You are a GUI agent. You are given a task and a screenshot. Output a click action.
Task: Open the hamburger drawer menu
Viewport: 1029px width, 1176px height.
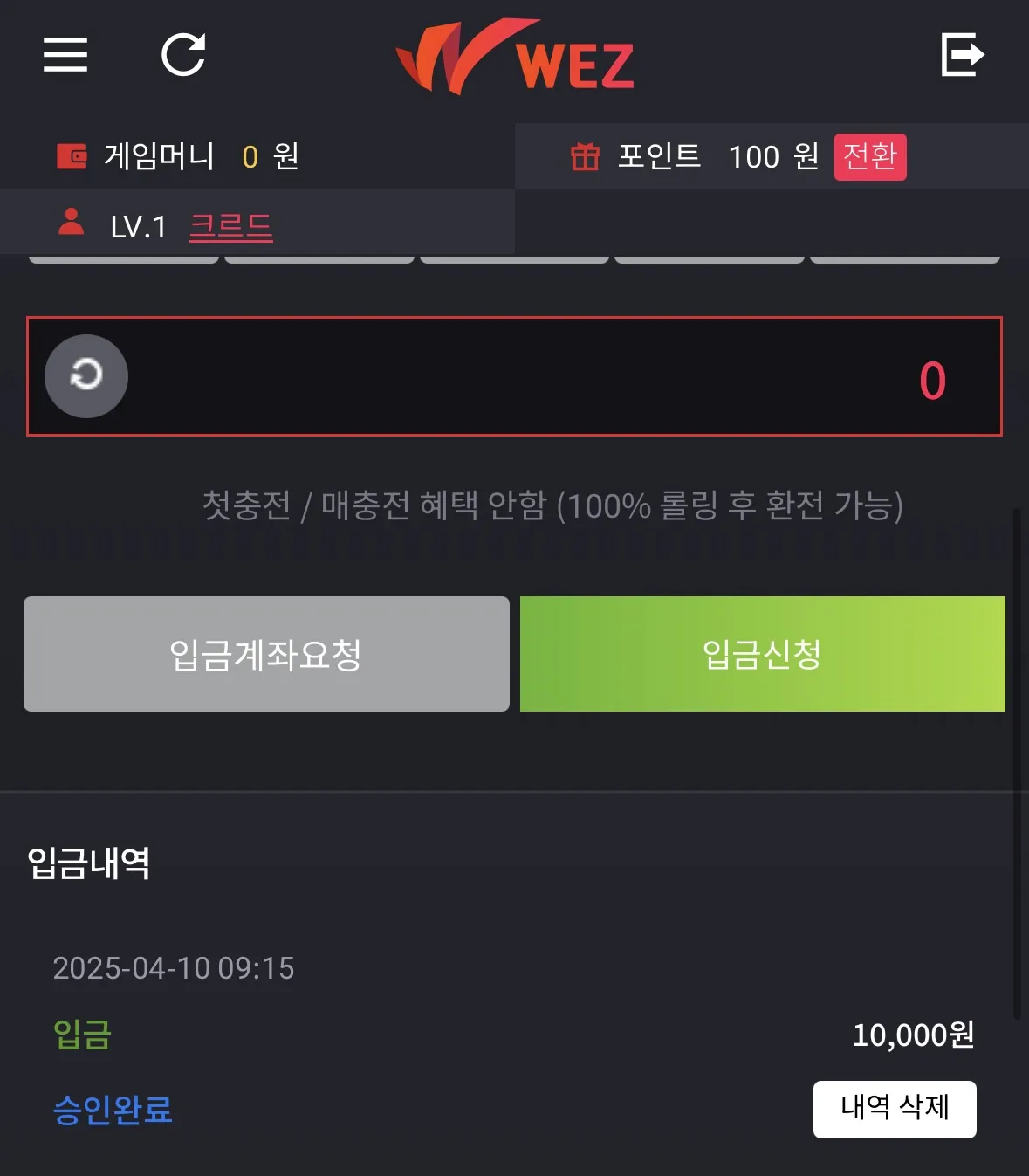(65, 55)
